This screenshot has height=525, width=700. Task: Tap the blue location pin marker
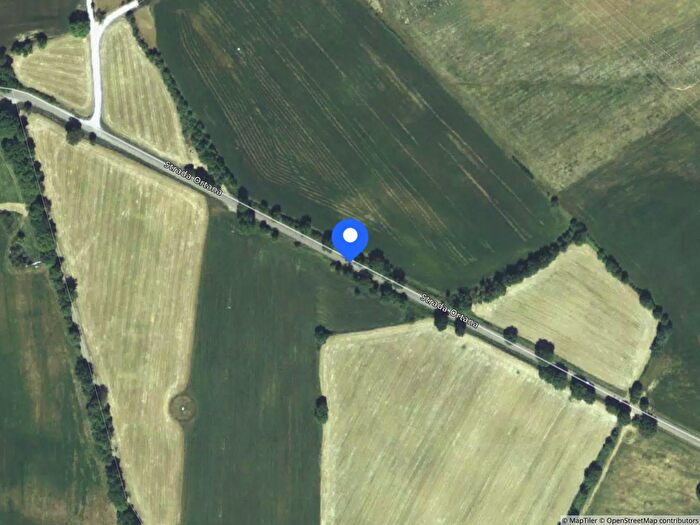350,238
